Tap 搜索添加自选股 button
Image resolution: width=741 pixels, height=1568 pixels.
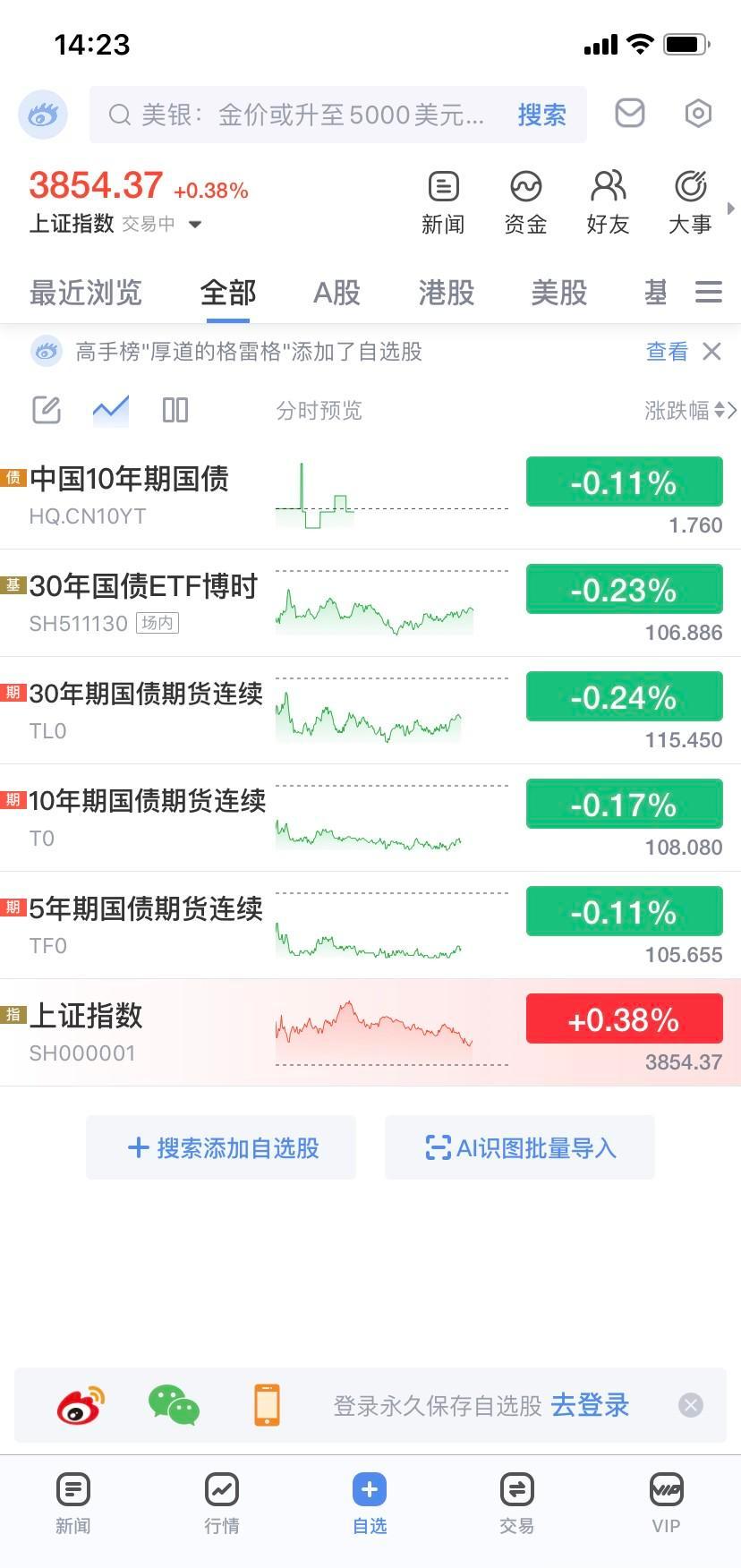[x=221, y=1147]
